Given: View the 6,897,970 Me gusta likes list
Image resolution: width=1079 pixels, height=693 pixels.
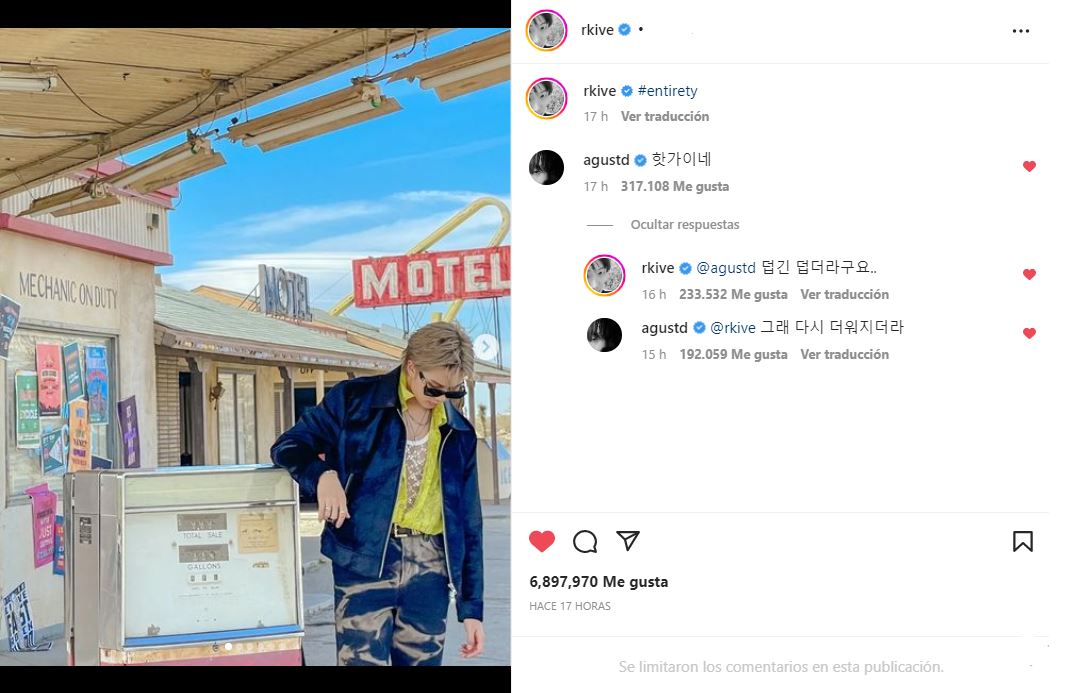Looking at the screenshot, I should coord(598,581).
